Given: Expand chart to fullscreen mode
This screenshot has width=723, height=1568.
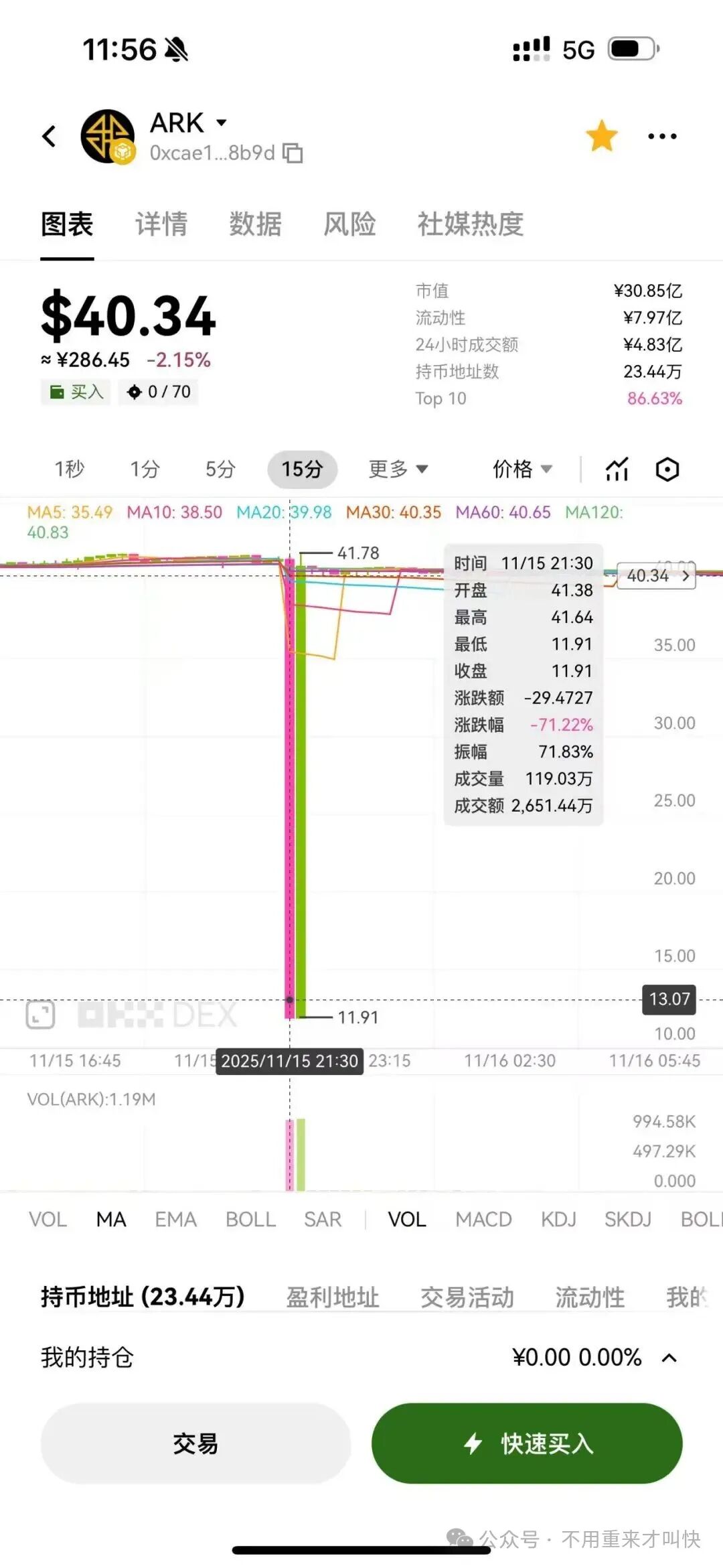Looking at the screenshot, I should click(40, 1015).
